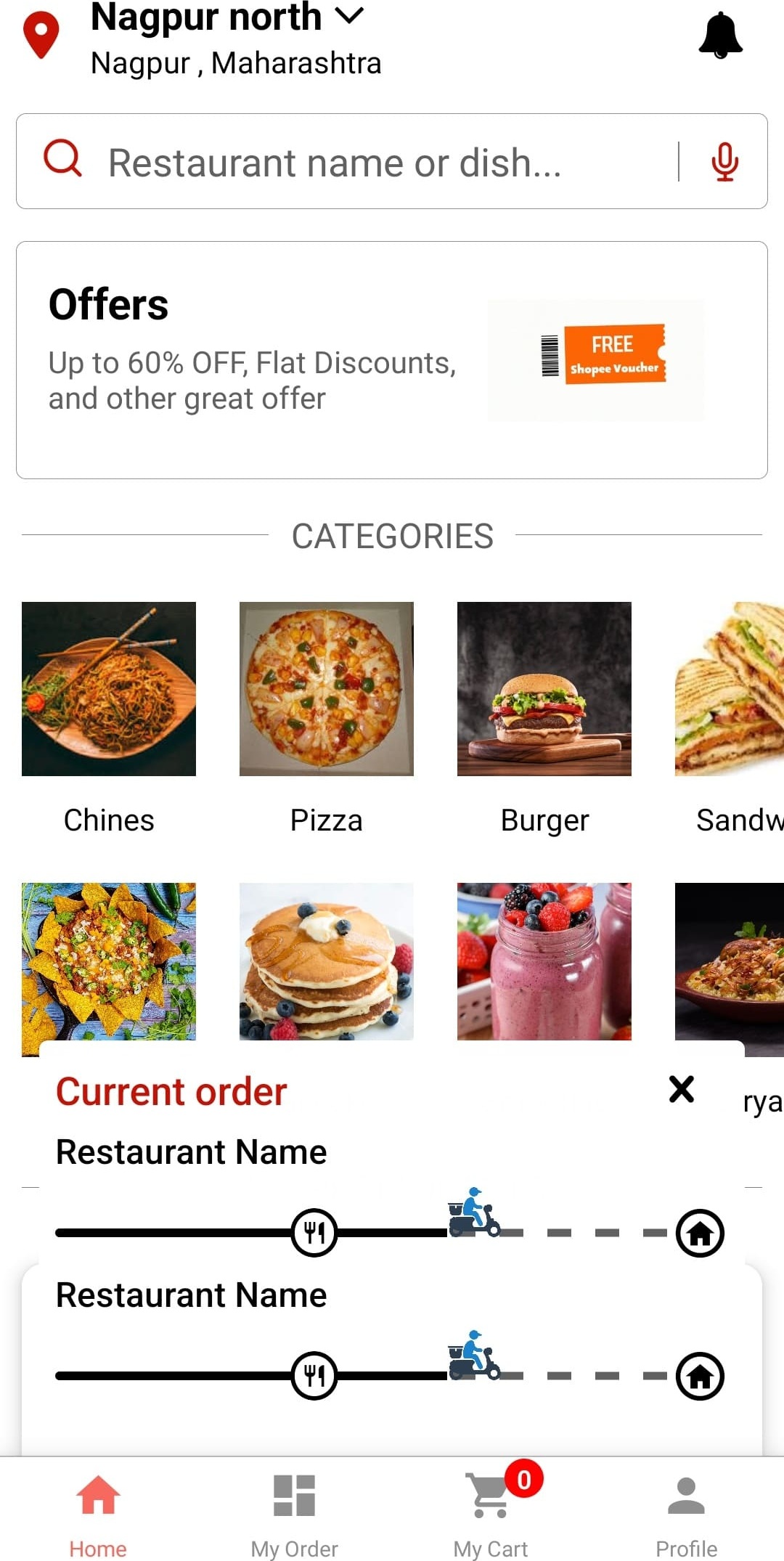Dismiss the Current order panel
Viewport: 784px width, 1561px height.
click(x=681, y=1090)
